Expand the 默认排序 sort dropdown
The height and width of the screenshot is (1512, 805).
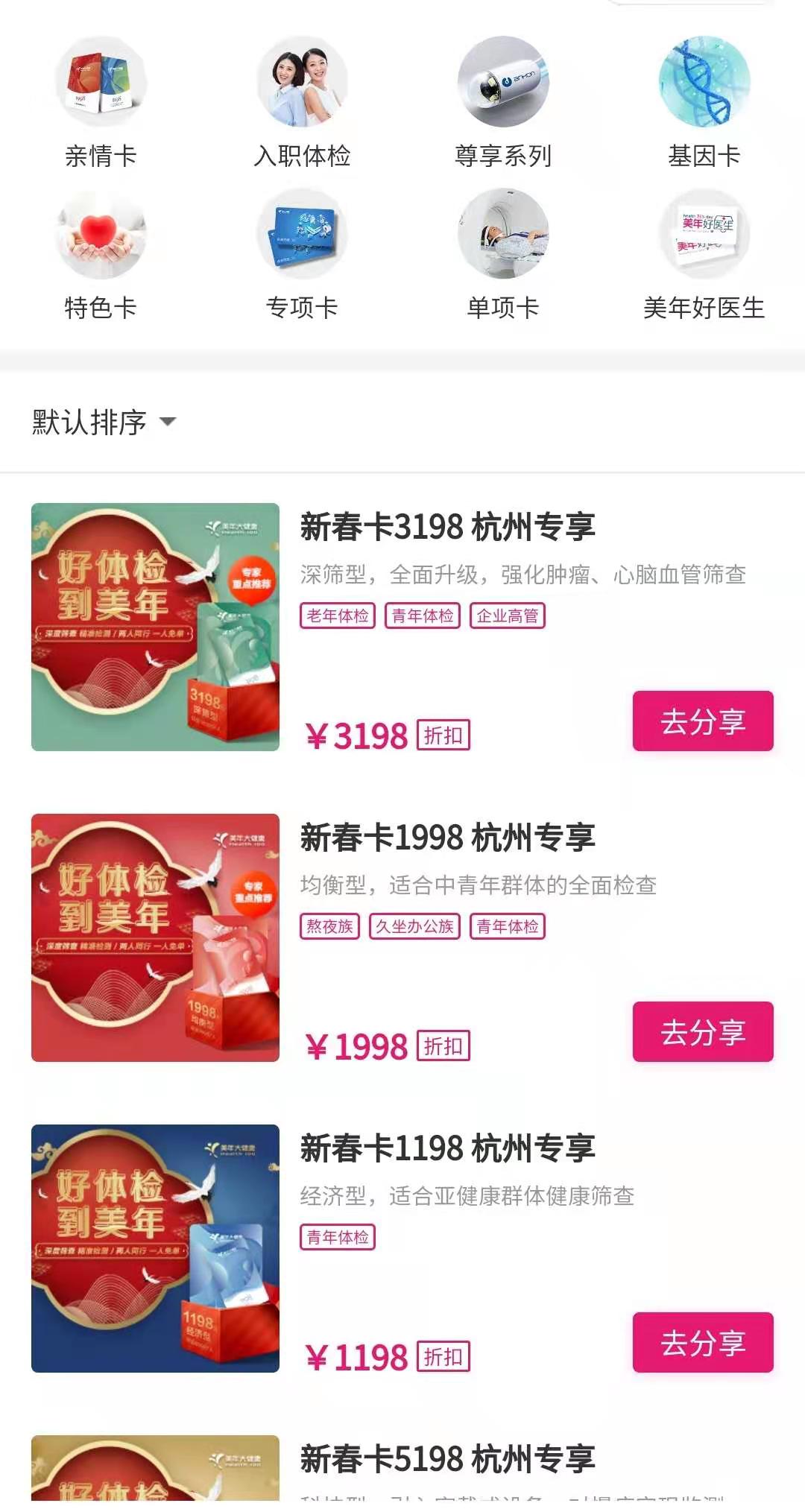point(104,423)
